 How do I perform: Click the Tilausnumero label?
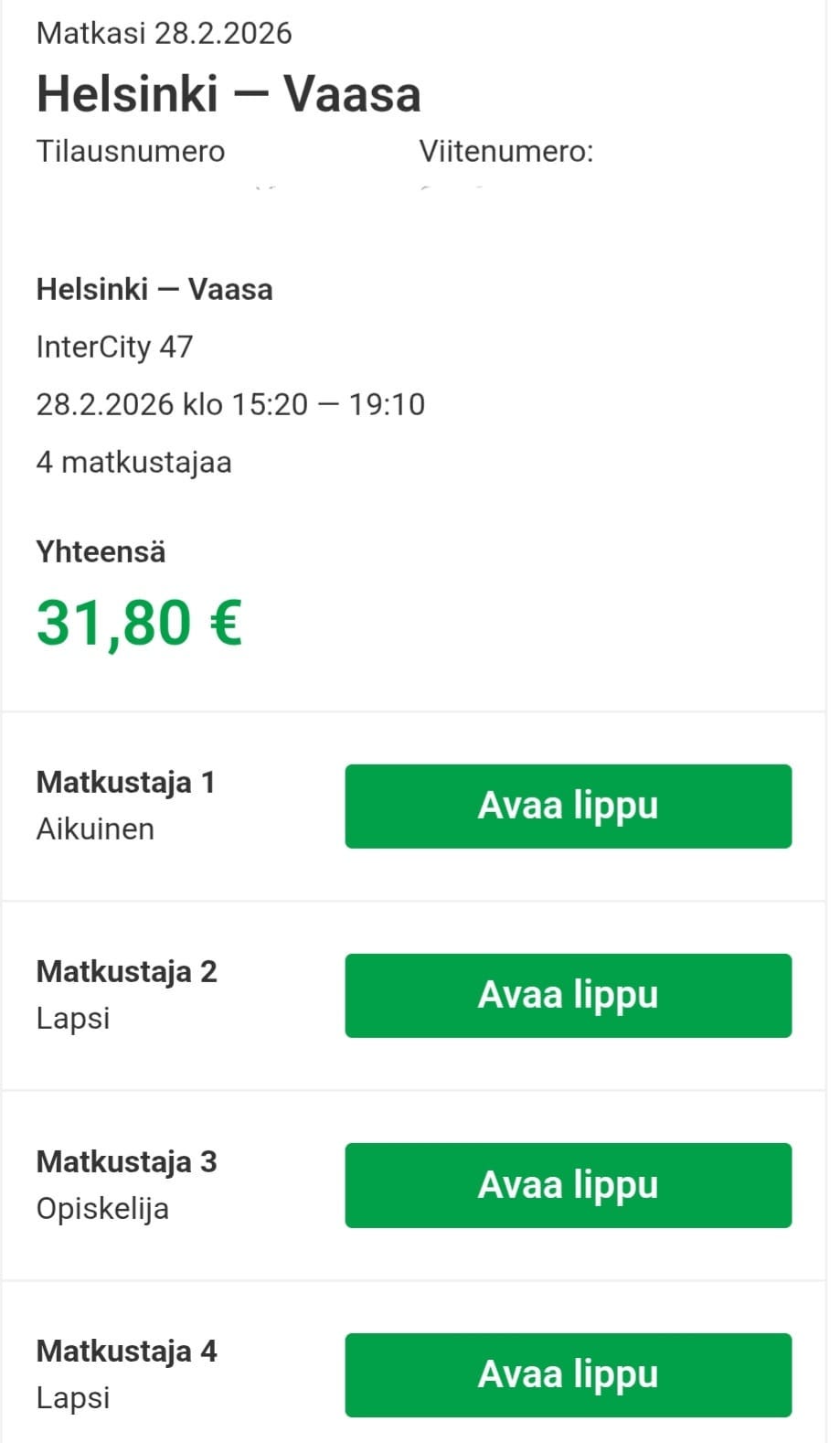129,151
